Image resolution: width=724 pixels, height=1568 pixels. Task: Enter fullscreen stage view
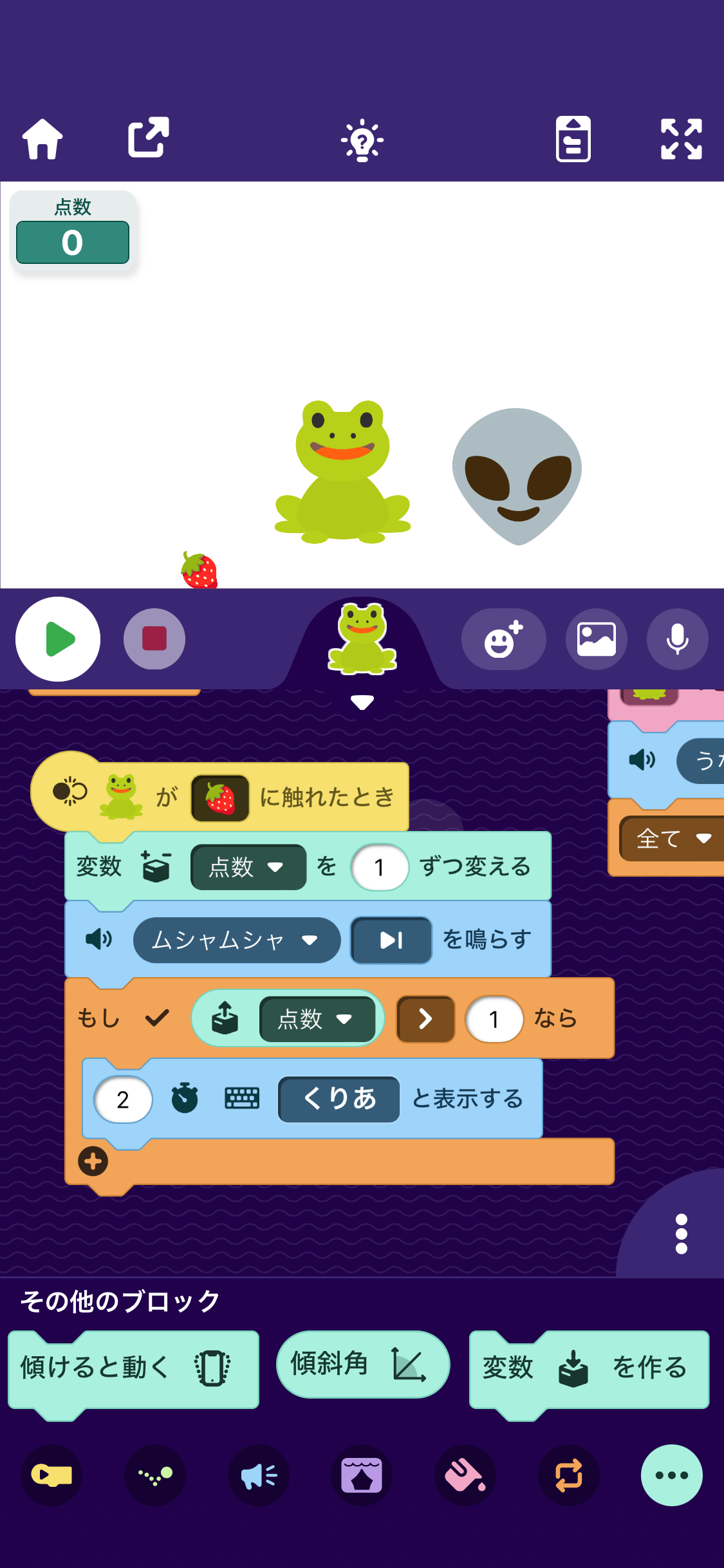tap(681, 138)
